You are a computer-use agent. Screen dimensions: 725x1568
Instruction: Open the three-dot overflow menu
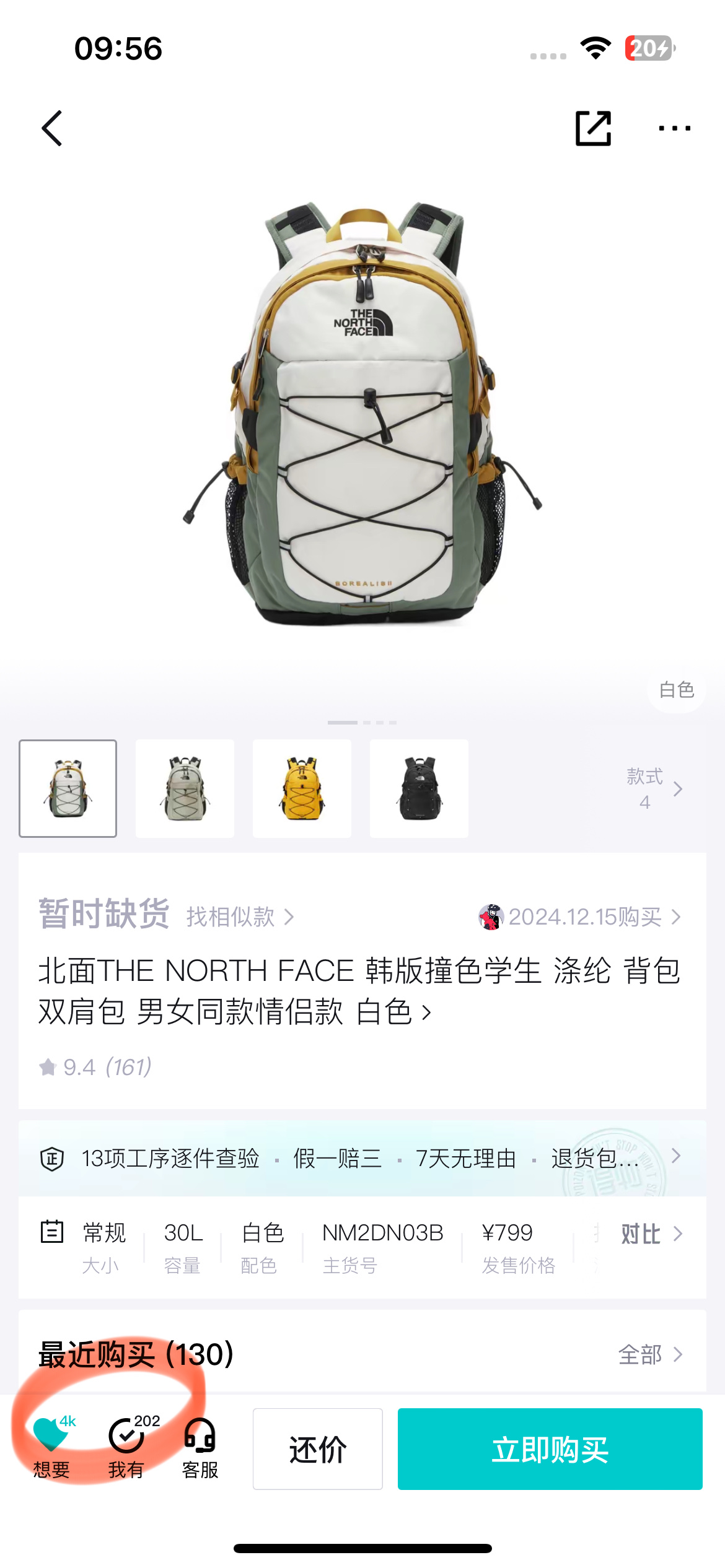pyautogui.click(x=674, y=128)
